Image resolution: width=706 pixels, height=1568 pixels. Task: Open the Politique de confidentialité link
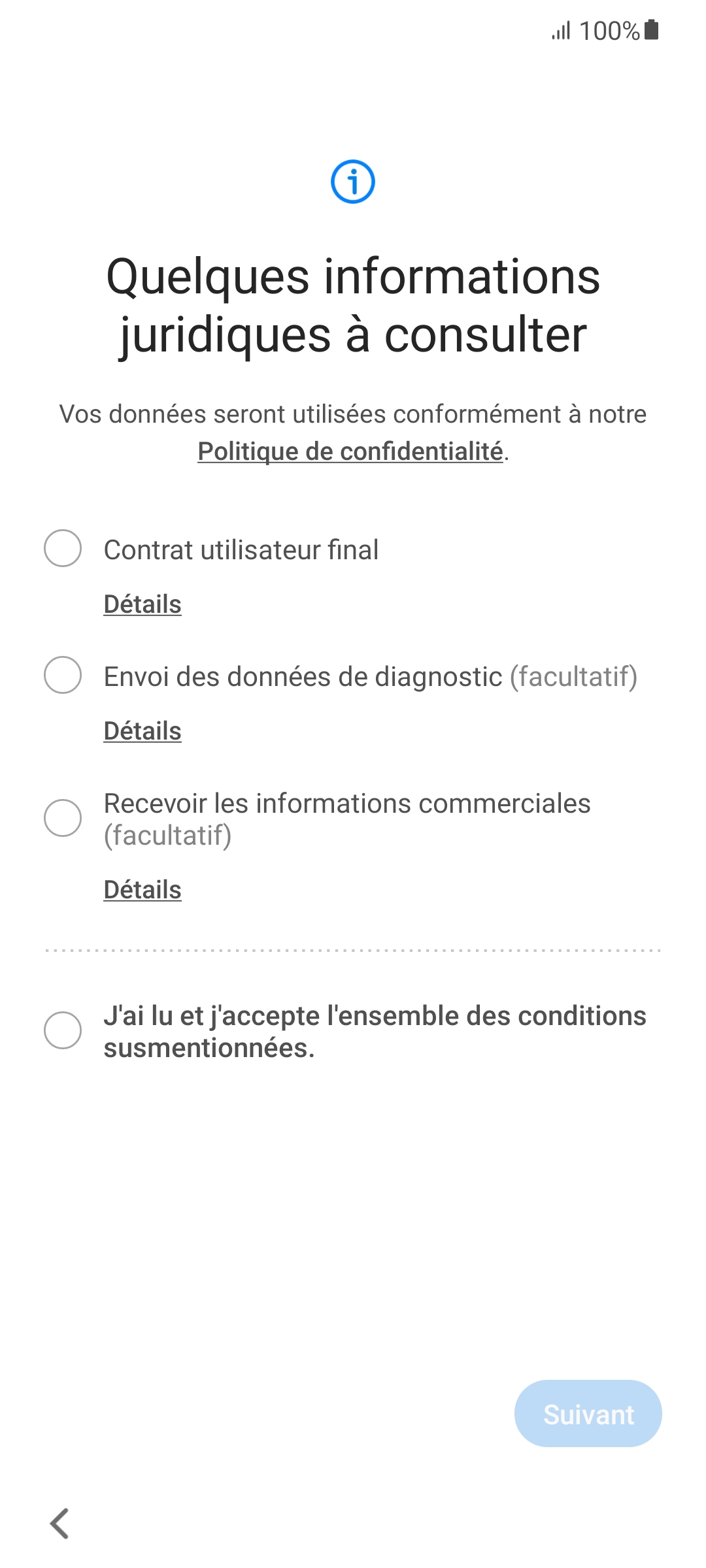350,451
